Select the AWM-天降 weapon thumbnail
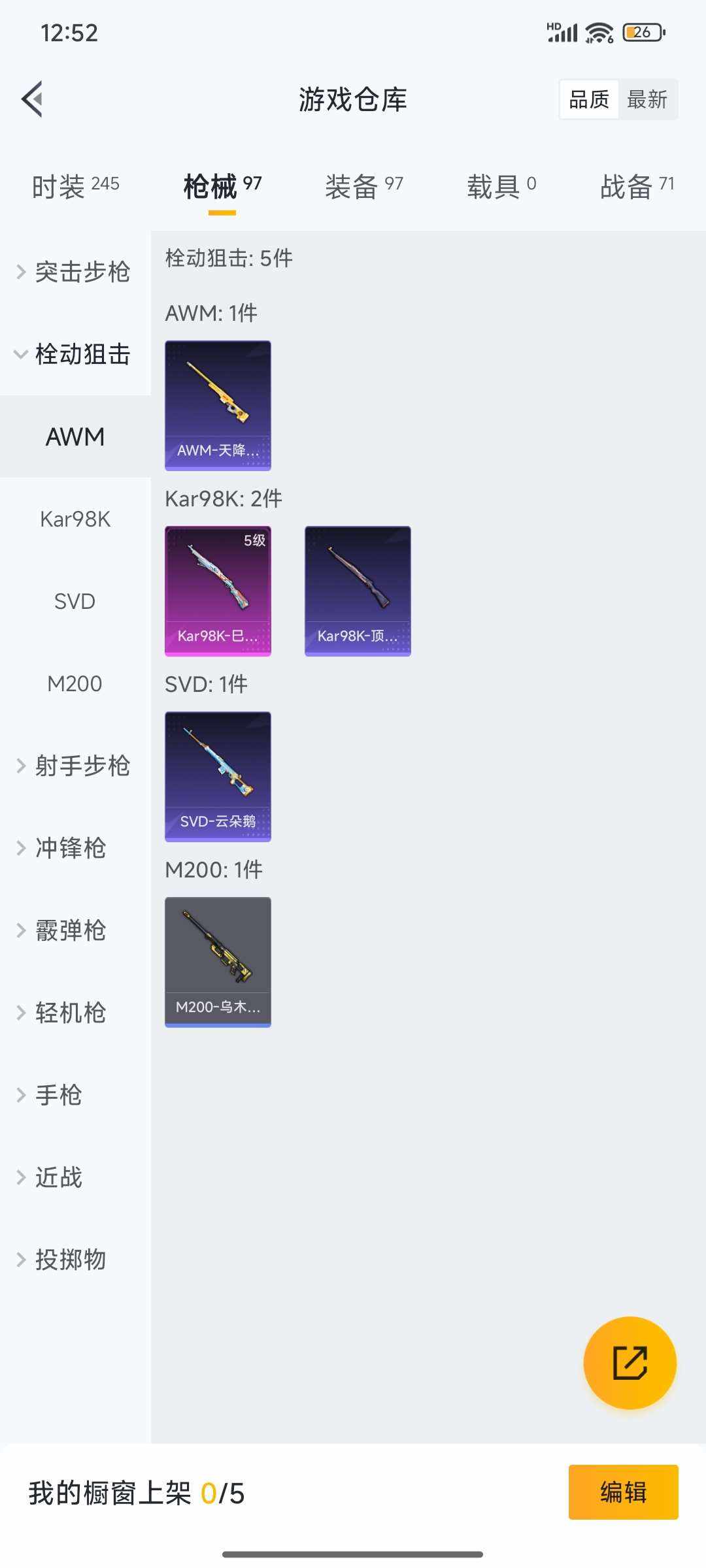The width and height of the screenshot is (706, 1568). [x=218, y=404]
